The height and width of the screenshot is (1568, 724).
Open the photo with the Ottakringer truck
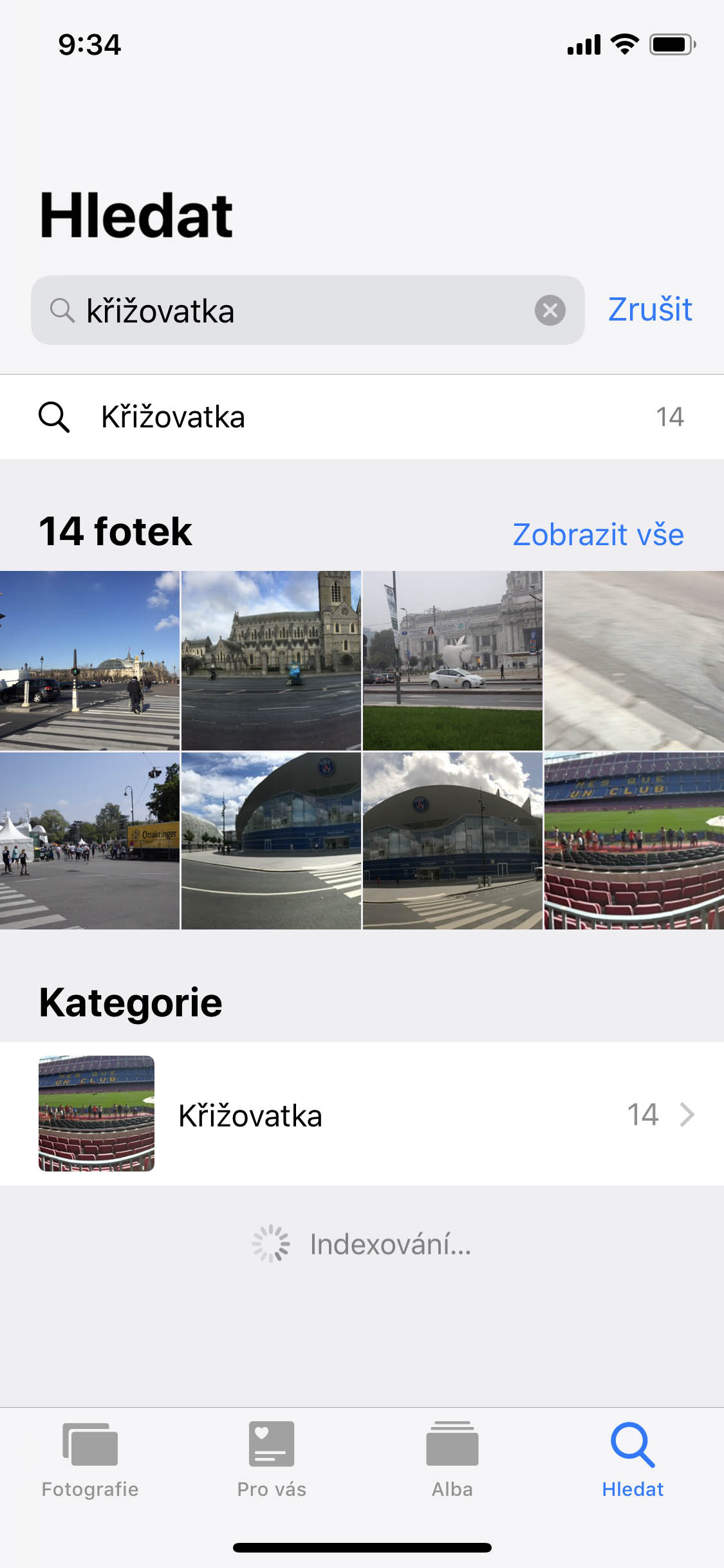[x=89, y=841]
